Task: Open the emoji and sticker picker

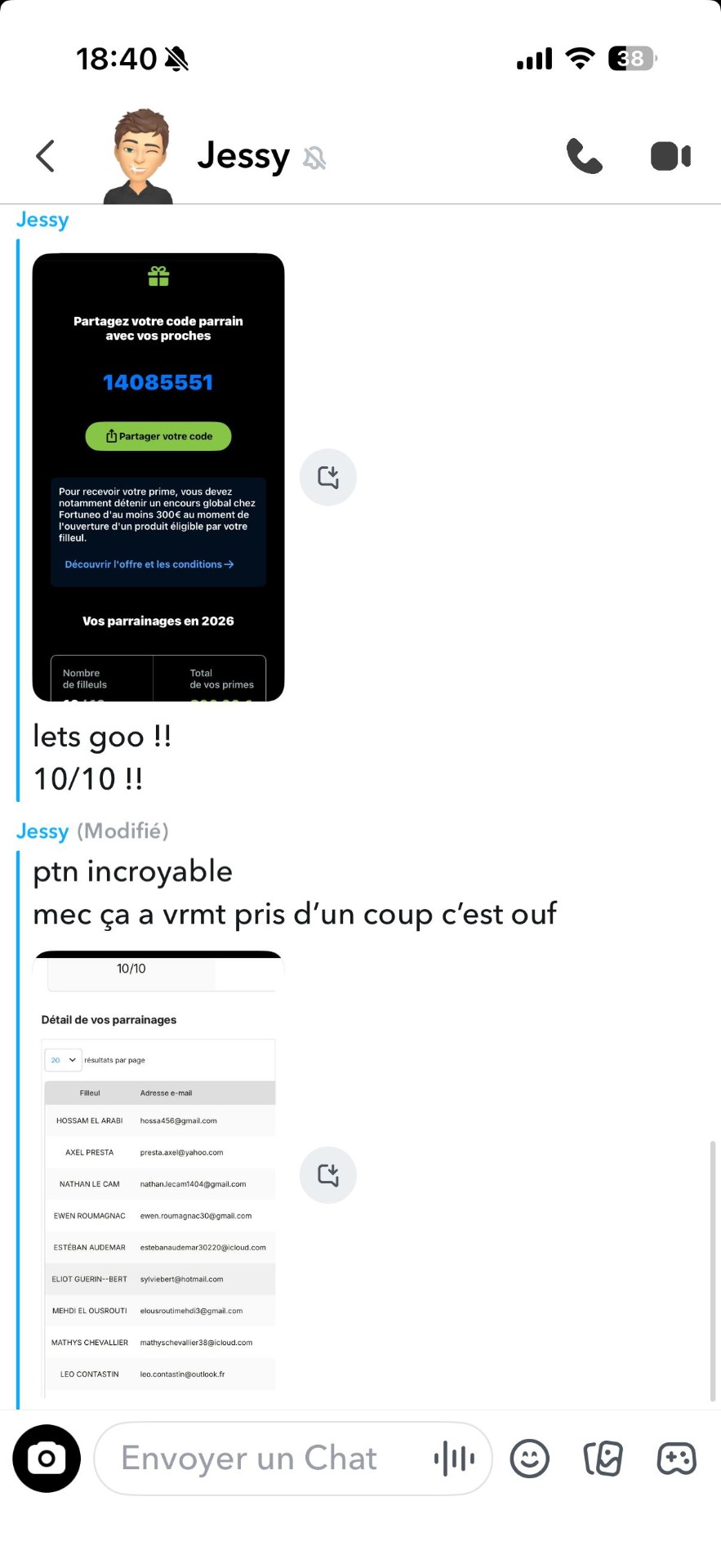Action: click(530, 1459)
